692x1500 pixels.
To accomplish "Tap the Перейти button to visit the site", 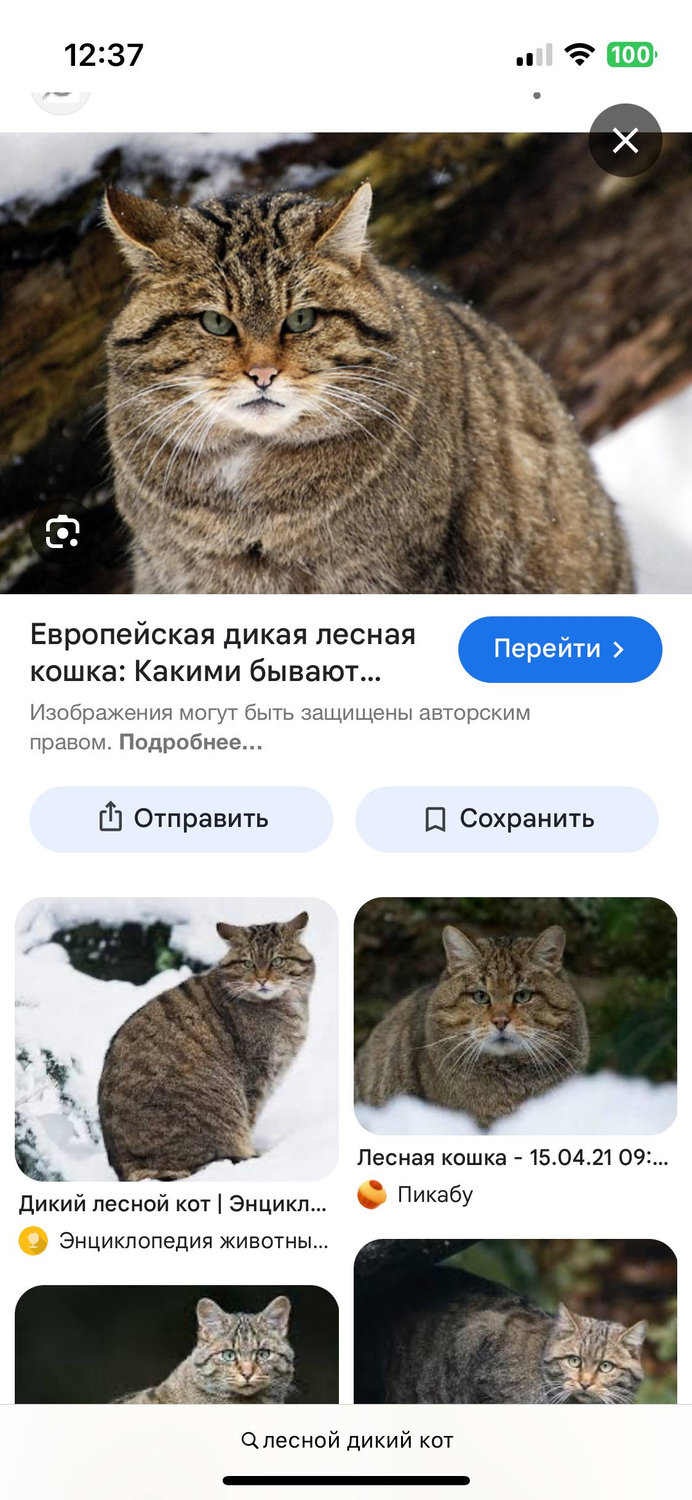I will (x=559, y=650).
